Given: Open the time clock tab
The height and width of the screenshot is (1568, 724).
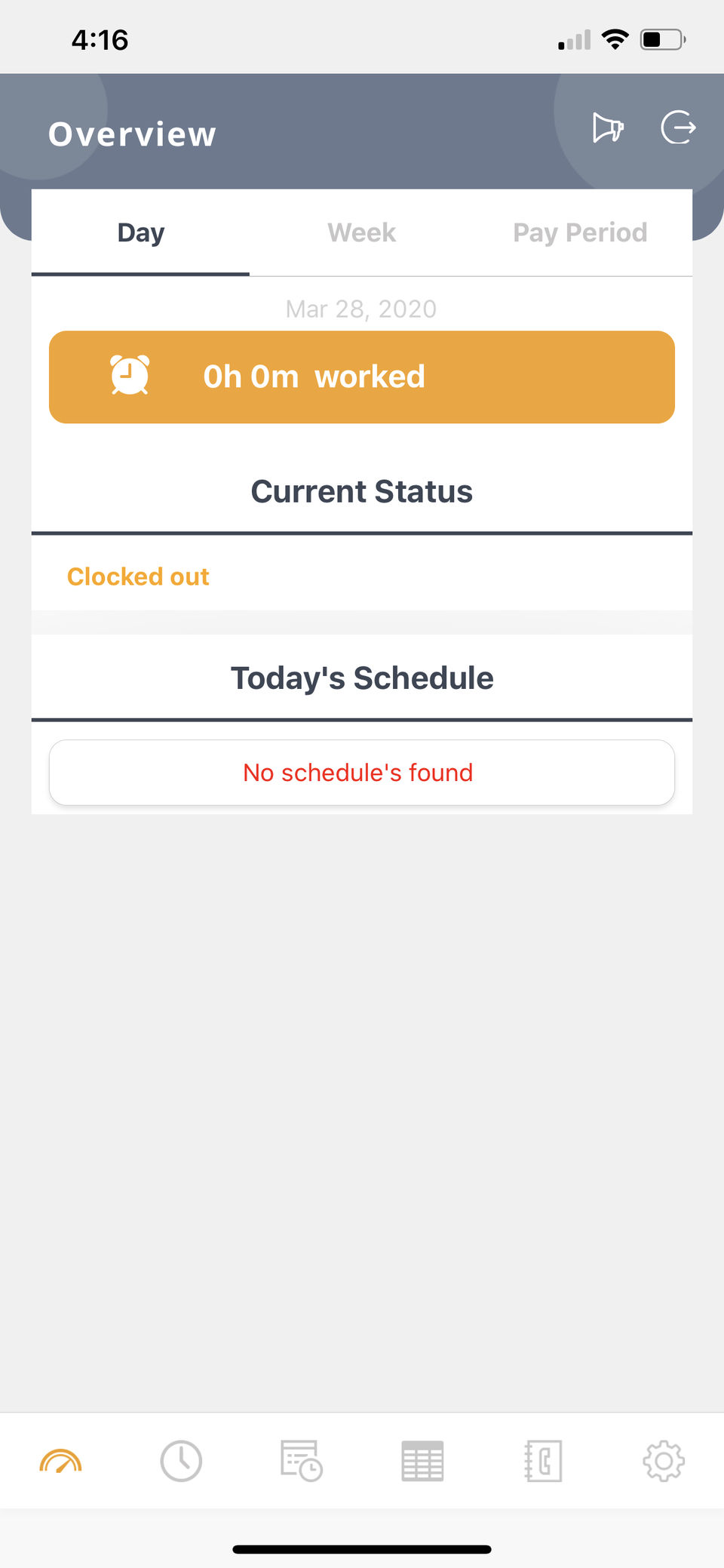Looking at the screenshot, I should pos(181,1461).
